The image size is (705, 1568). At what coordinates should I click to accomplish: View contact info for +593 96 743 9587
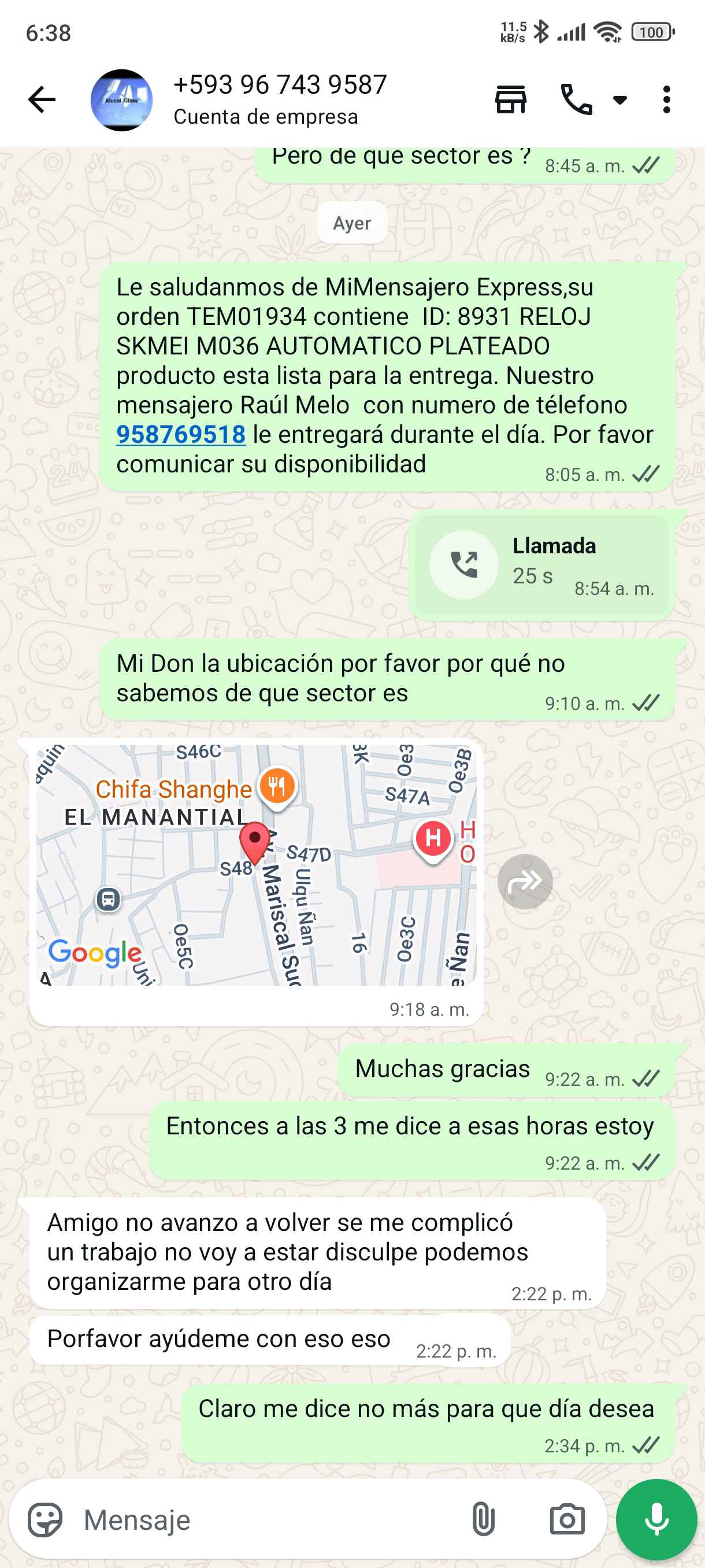[x=280, y=99]
